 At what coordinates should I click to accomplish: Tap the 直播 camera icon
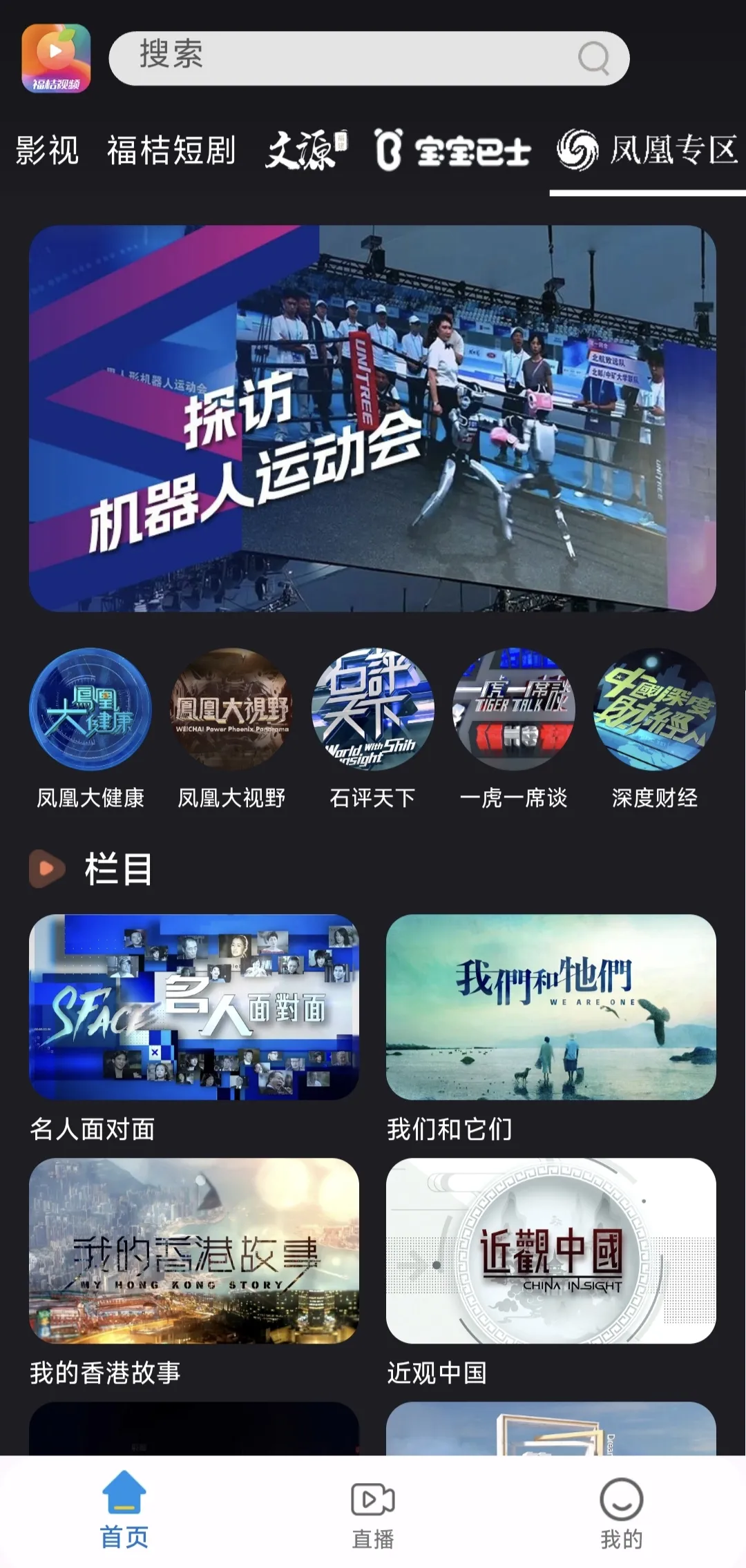pyautogui.click(x=372, y=1497)
